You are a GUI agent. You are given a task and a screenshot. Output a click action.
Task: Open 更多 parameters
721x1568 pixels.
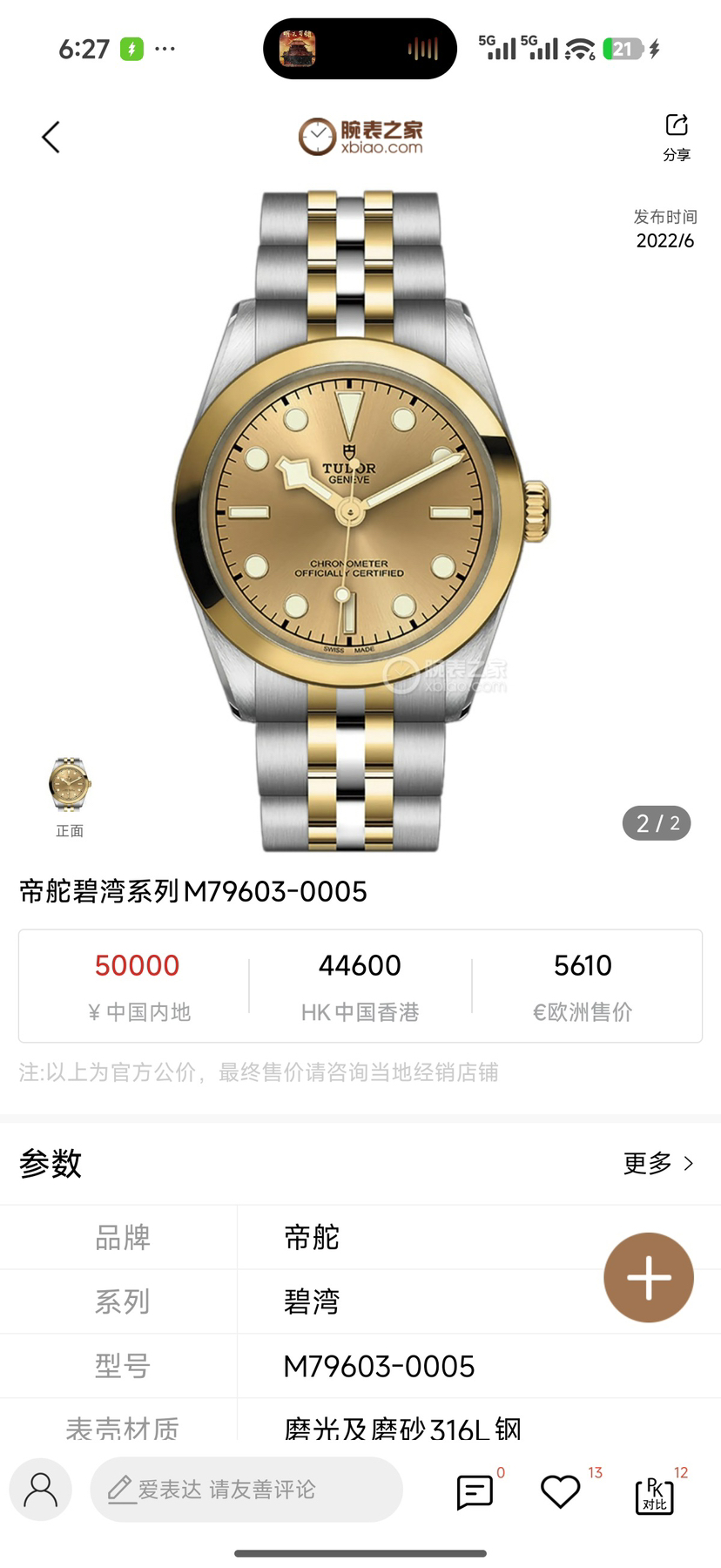[x=658, y=1163]
